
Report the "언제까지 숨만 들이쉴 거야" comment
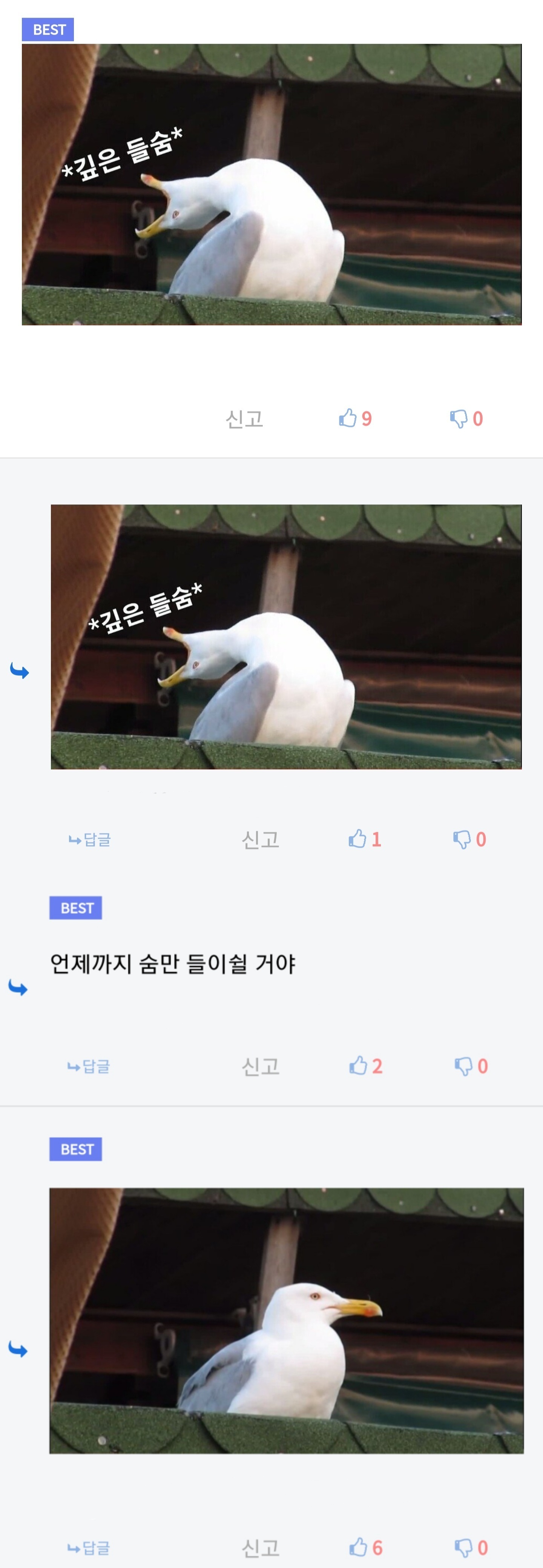260,1066
